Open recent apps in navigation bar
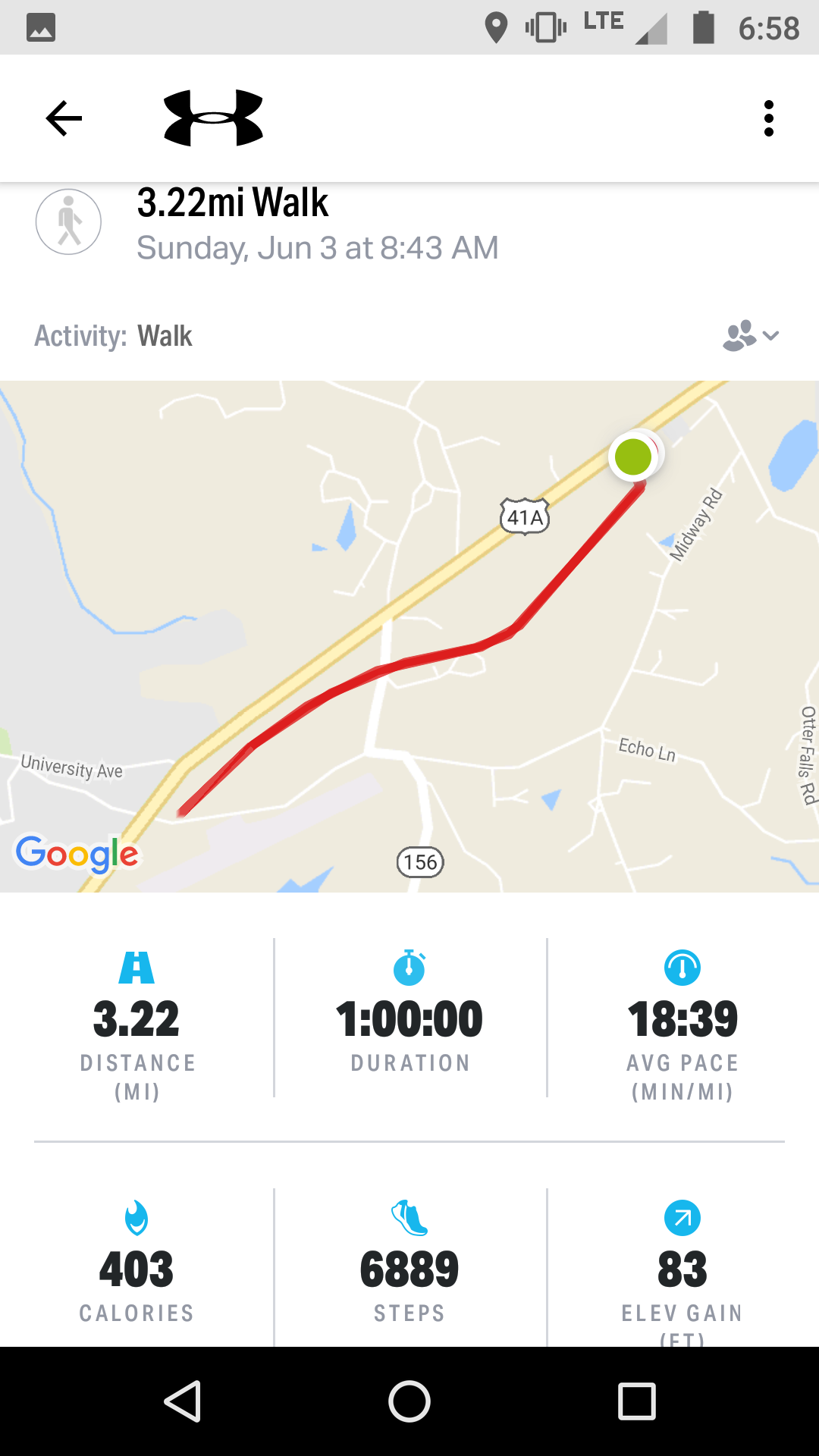 tap(637, 1401)
